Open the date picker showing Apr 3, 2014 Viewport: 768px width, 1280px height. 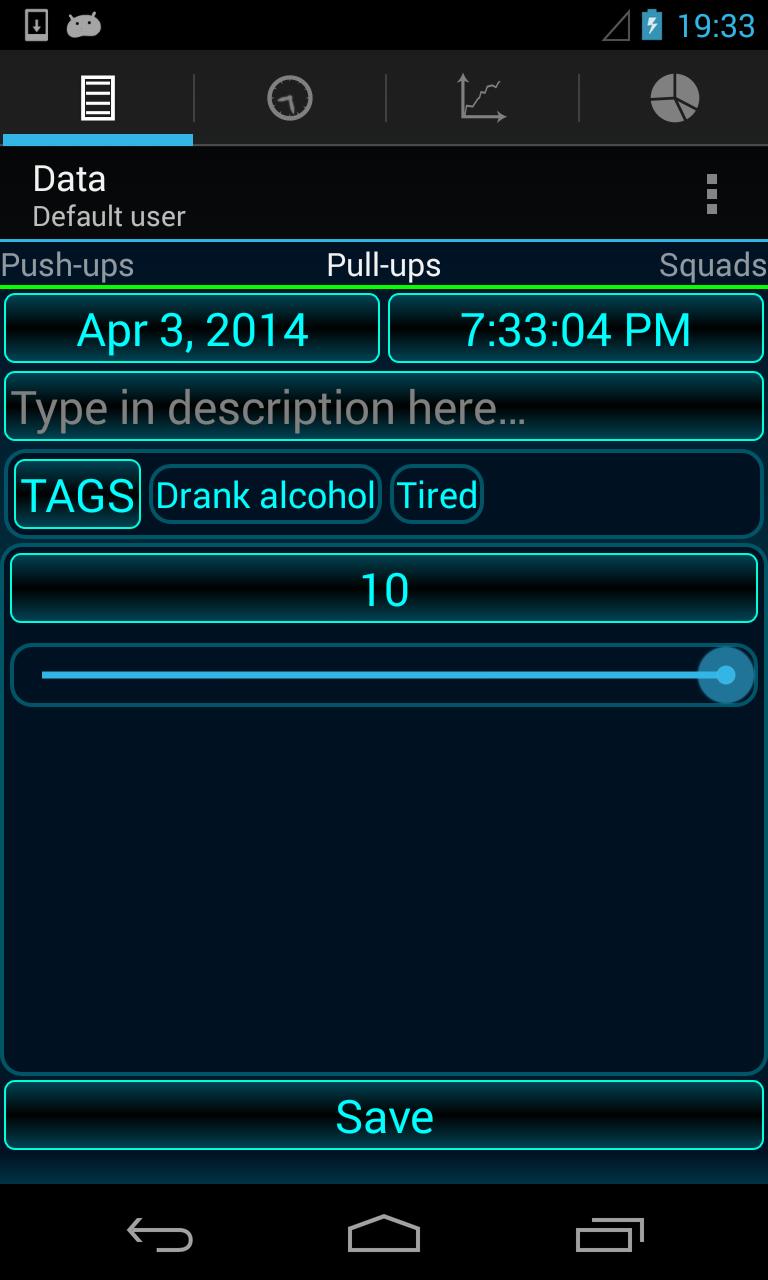point(191,328)
